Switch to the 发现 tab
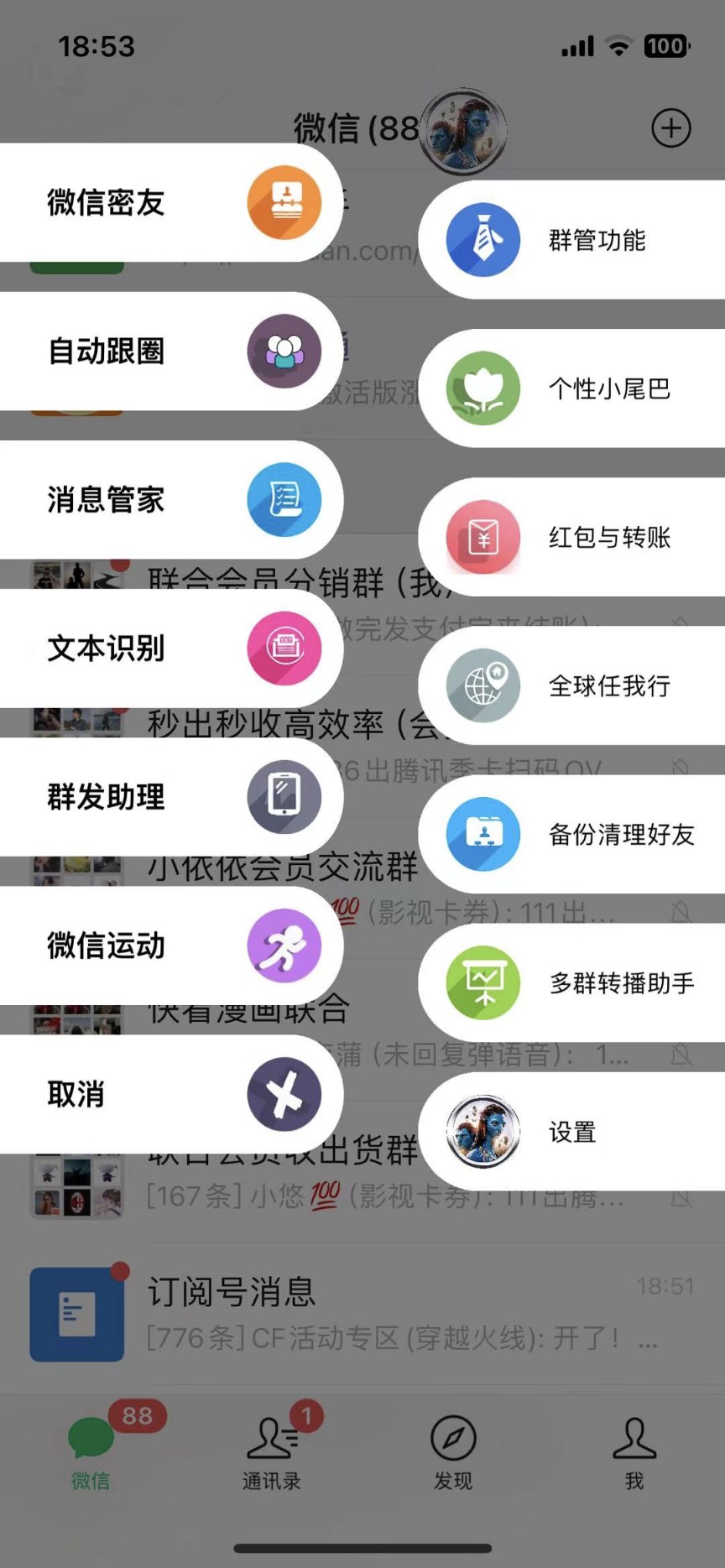Image resolution: width=725 pixels, height=1568 pixels. (x=453, y=1453)
